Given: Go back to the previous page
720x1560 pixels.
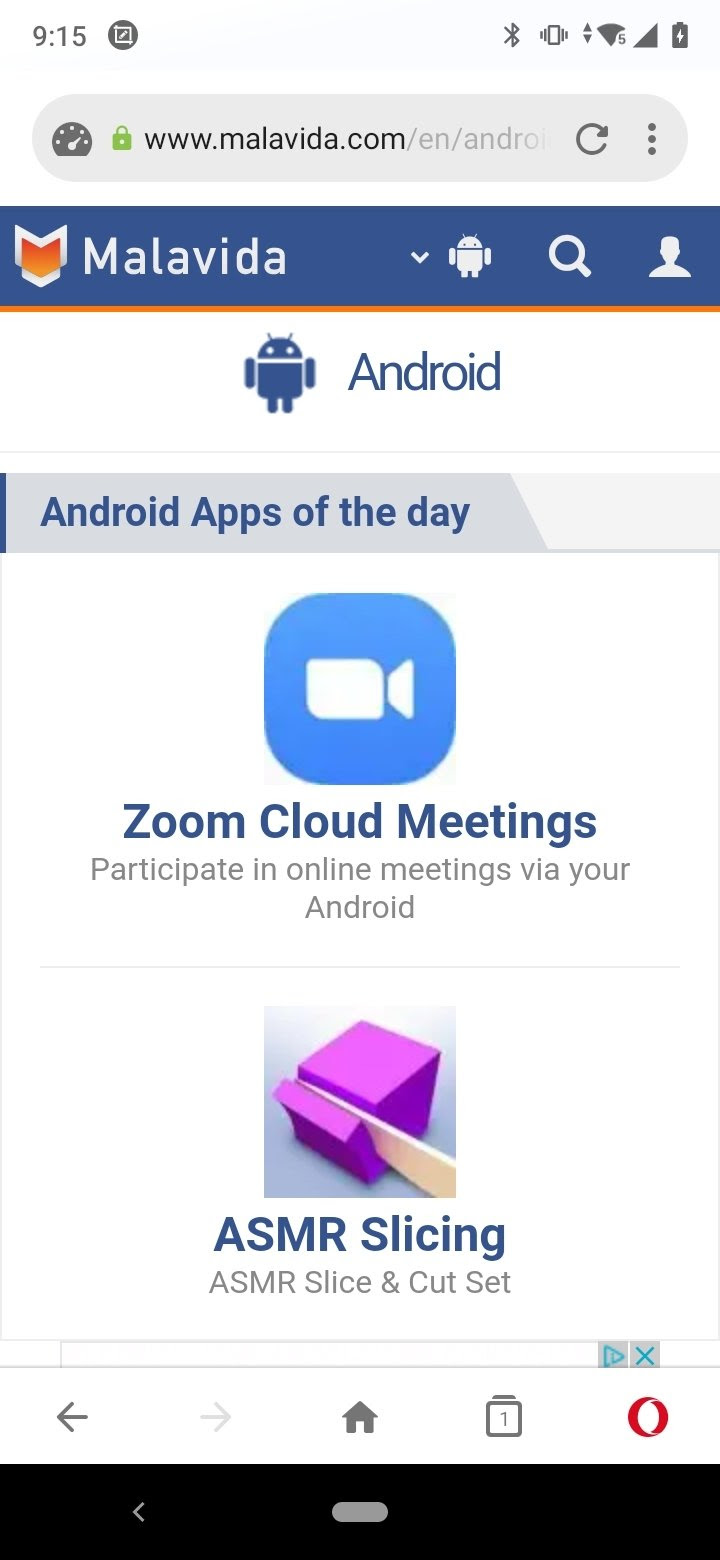Looking at the screenshot, I should point(72,1416).
